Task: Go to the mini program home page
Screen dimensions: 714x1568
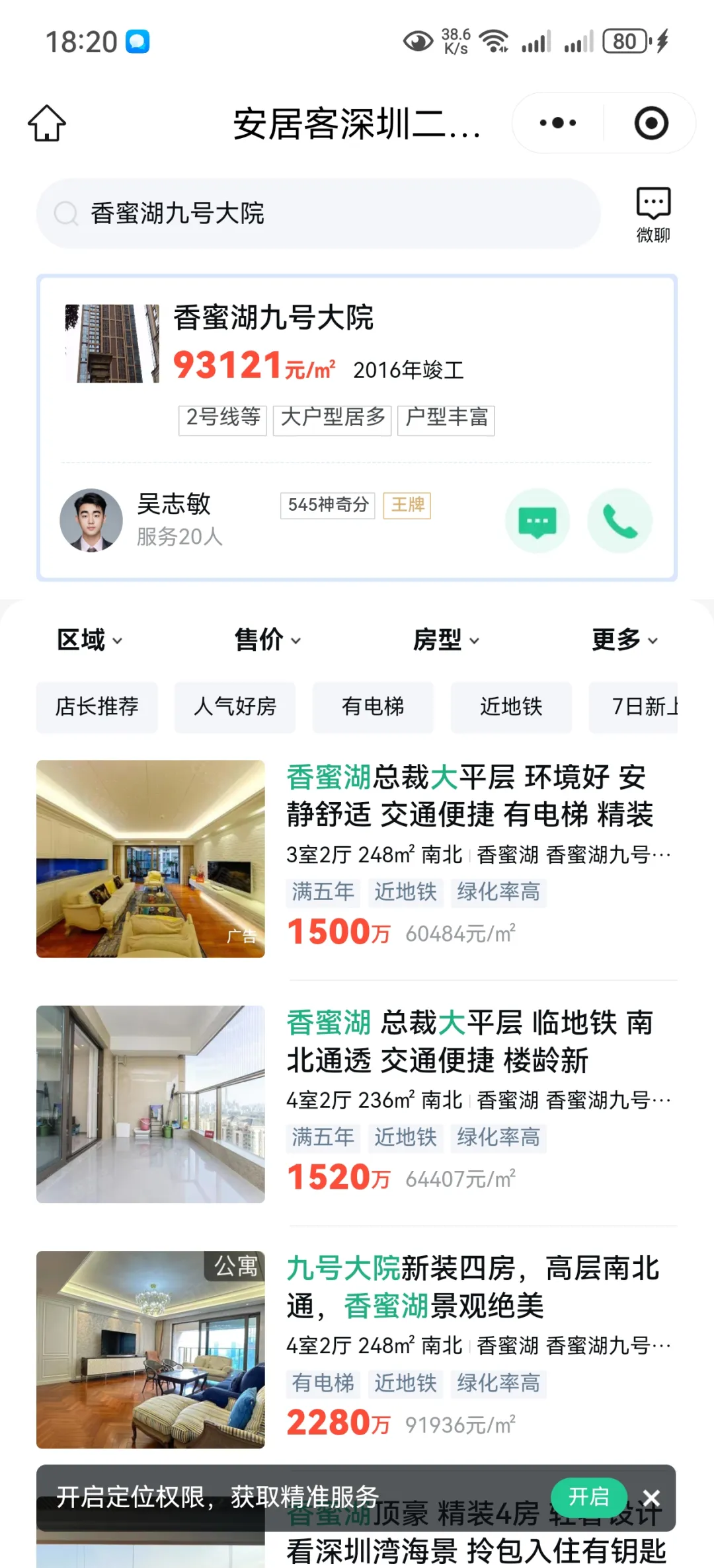Action: (47, 123)
